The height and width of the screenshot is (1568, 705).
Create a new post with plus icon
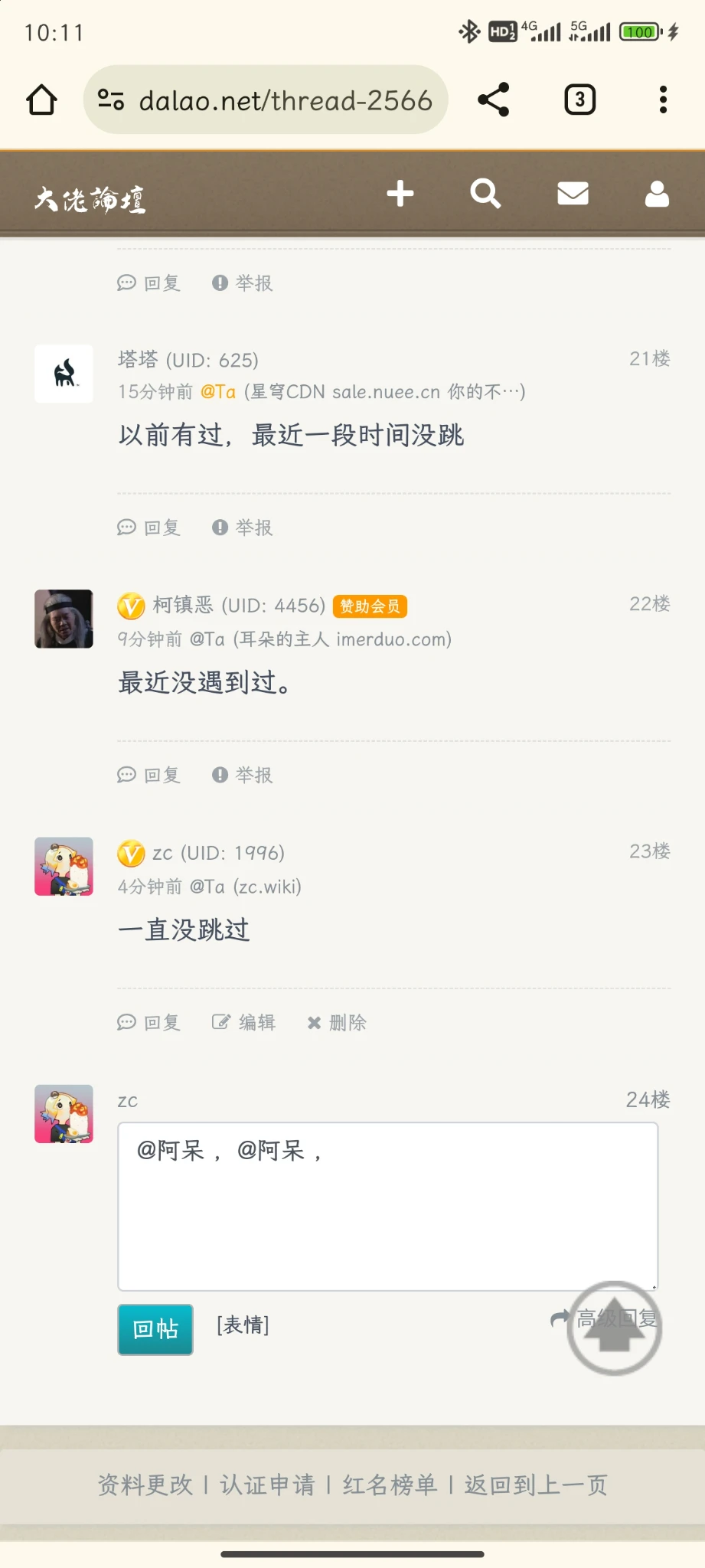(x=400, y=194)
